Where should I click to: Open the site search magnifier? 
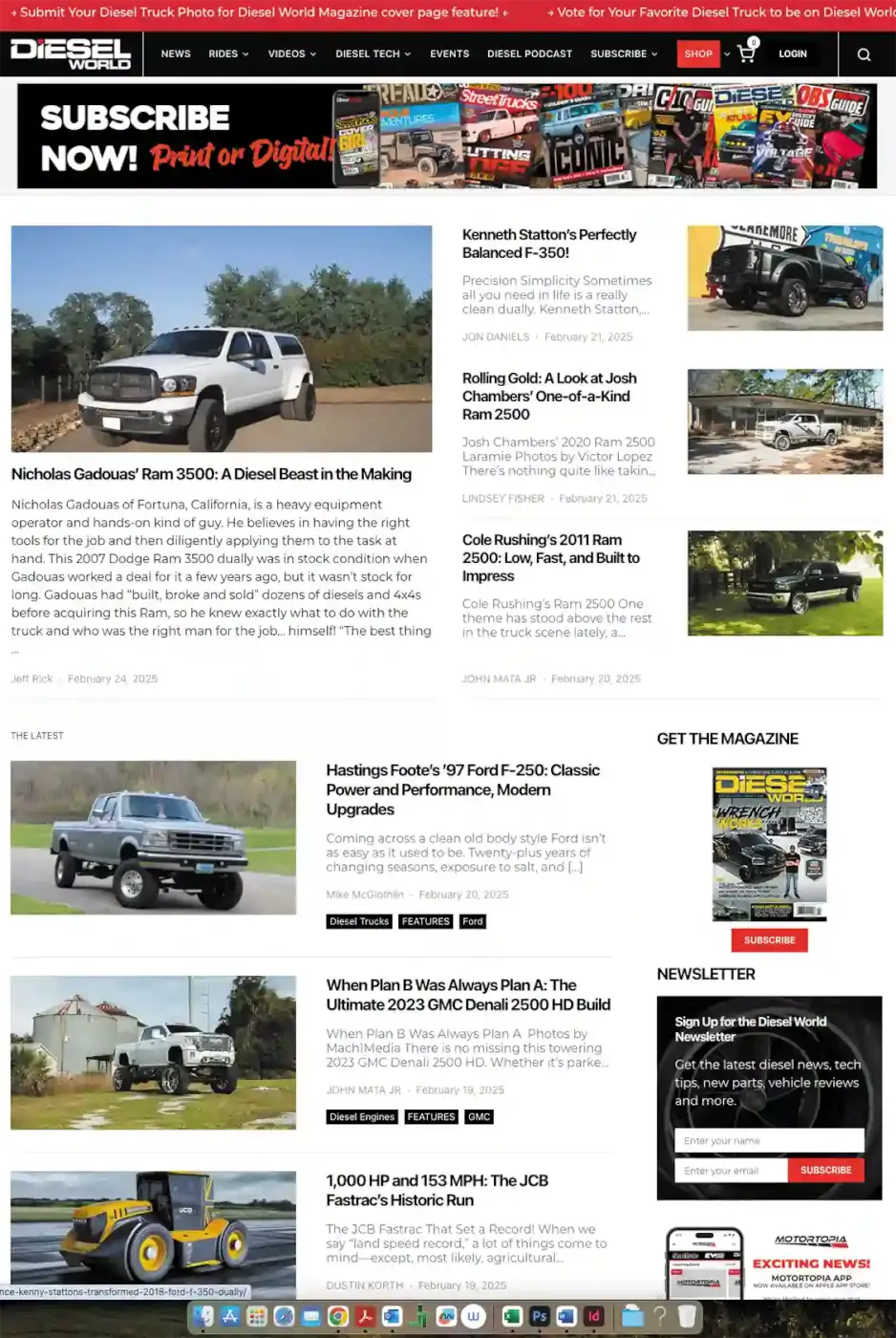(864, 54)
